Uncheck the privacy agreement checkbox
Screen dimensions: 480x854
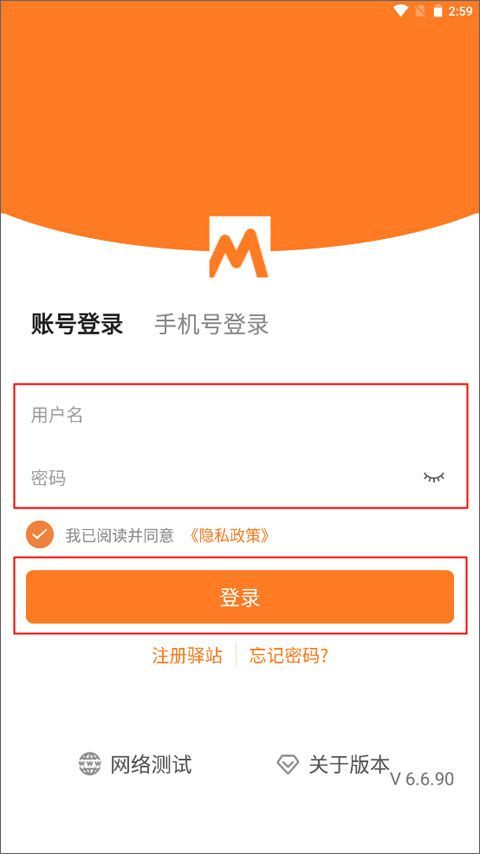[40, 535]
